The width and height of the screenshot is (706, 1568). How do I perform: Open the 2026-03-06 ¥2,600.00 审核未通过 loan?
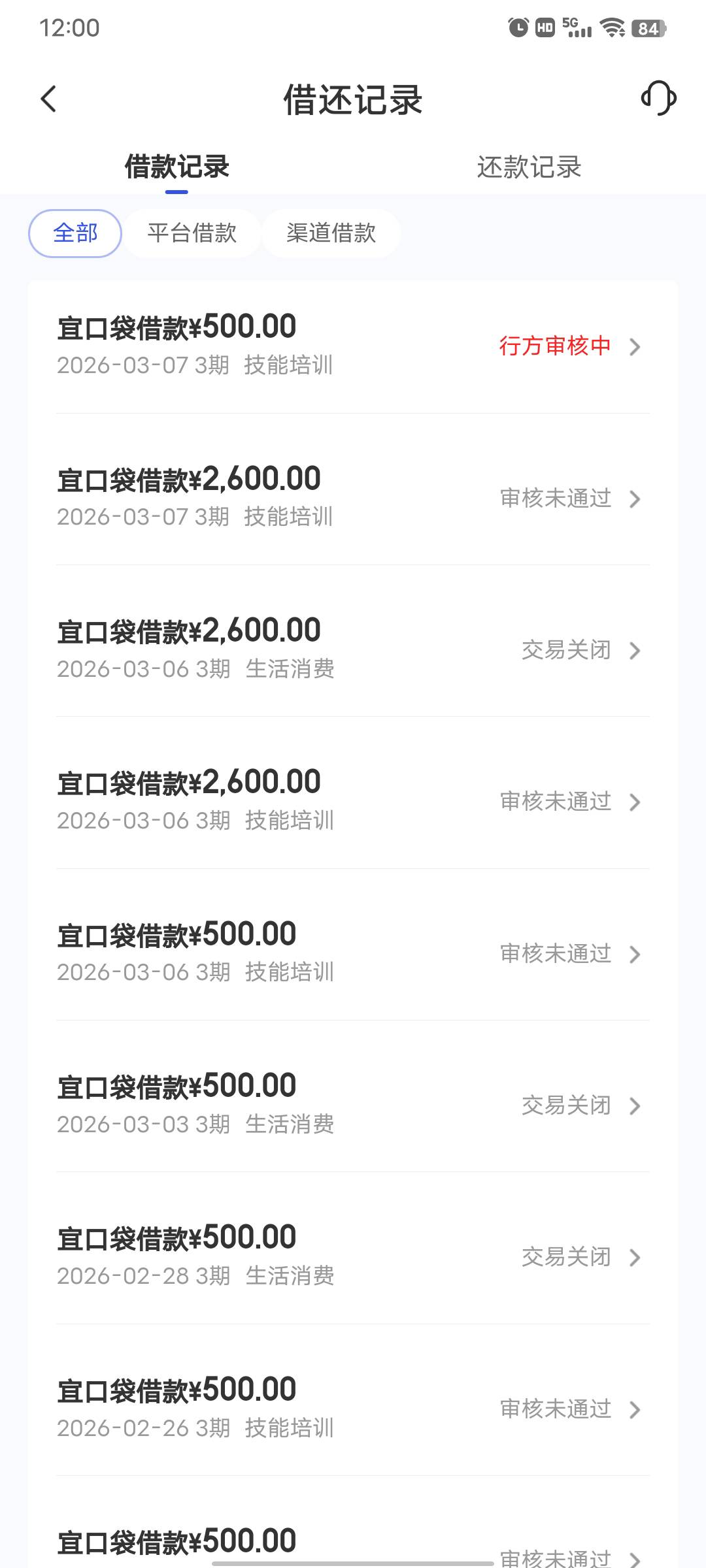pyautogui.click(x=353, y=801)
